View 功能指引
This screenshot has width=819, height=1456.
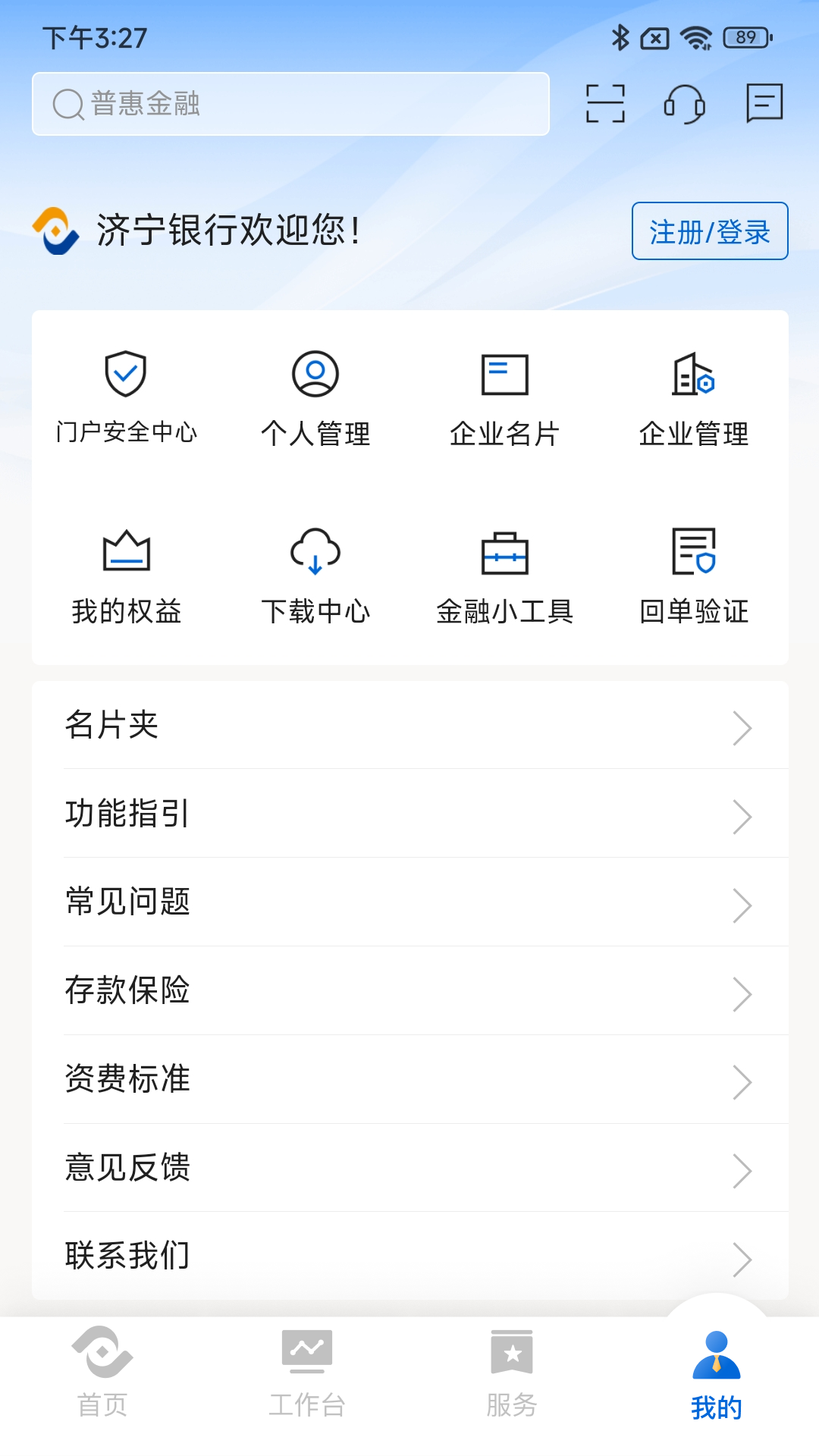[409, 814]
